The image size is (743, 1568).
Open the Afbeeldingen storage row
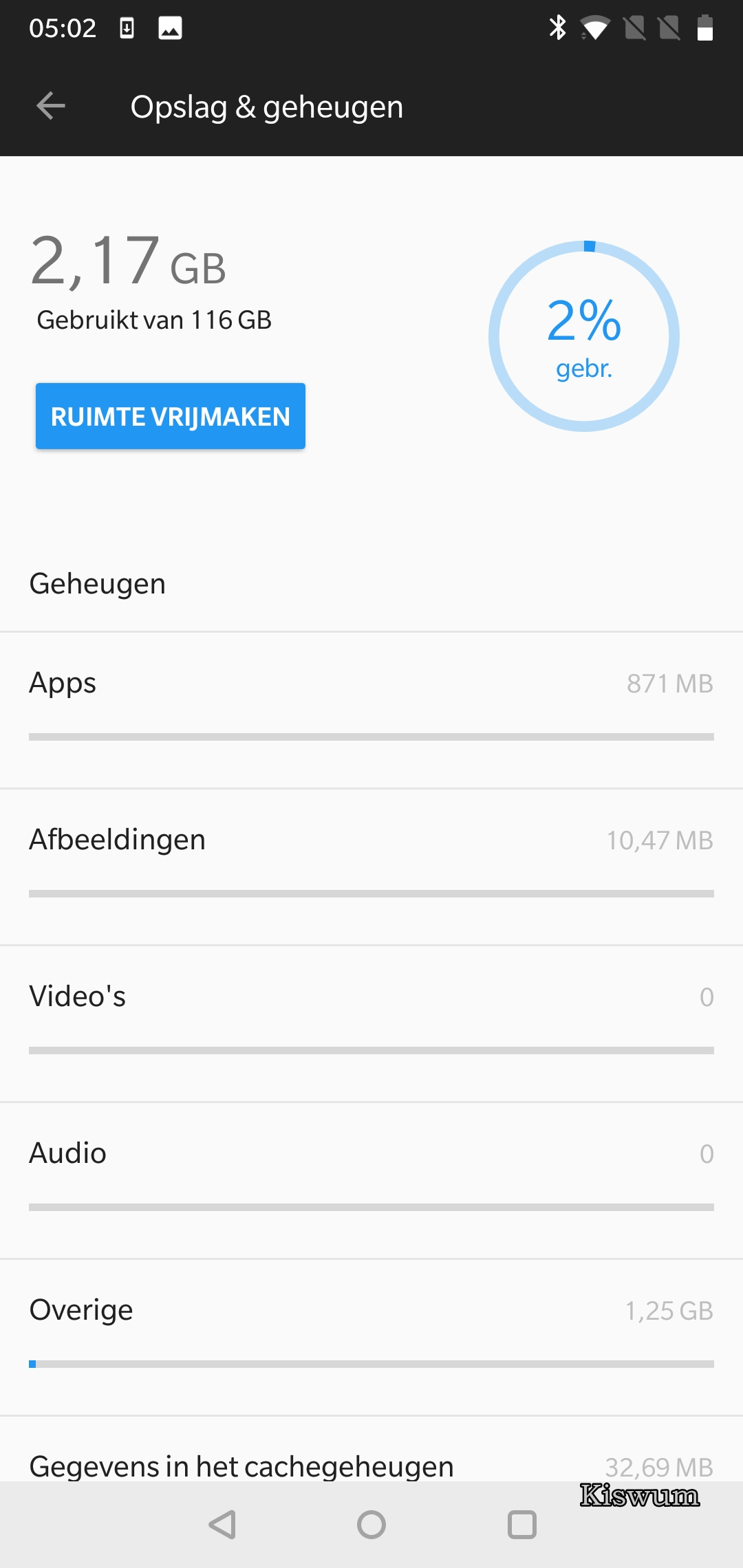(x=371, y=867)
